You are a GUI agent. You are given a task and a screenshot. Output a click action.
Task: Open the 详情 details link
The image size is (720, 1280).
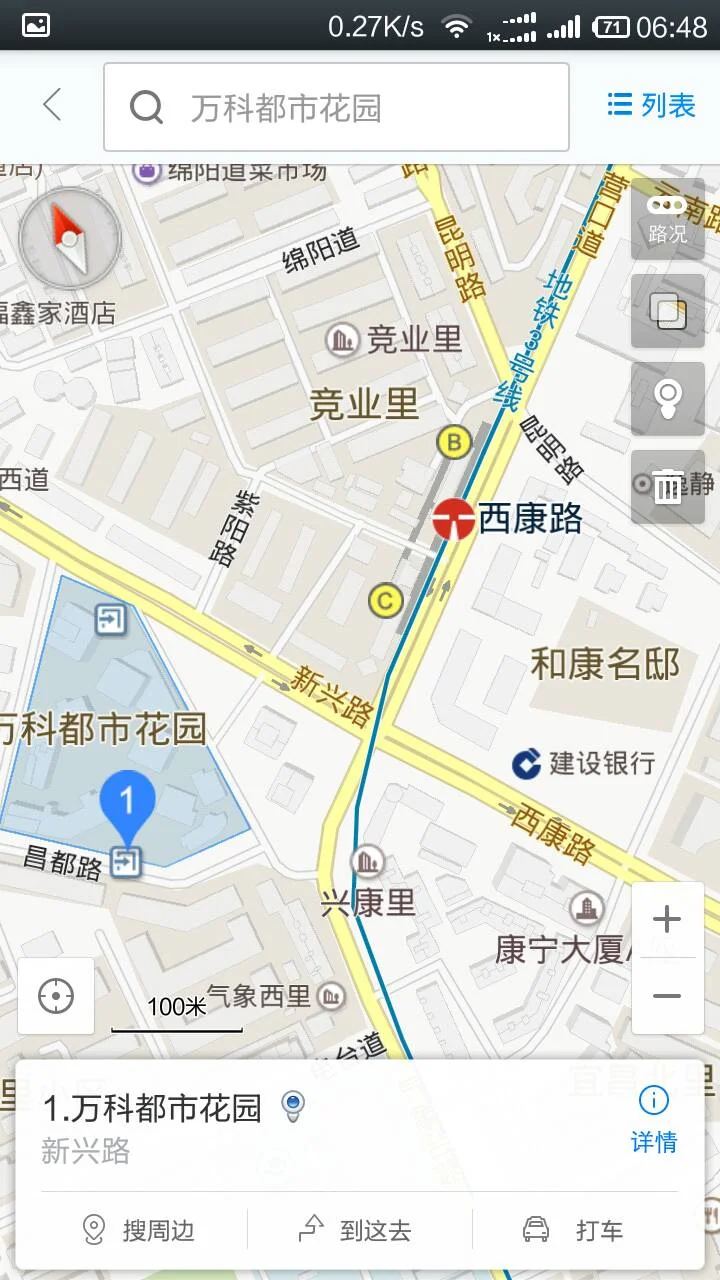tap(653, 1142)
